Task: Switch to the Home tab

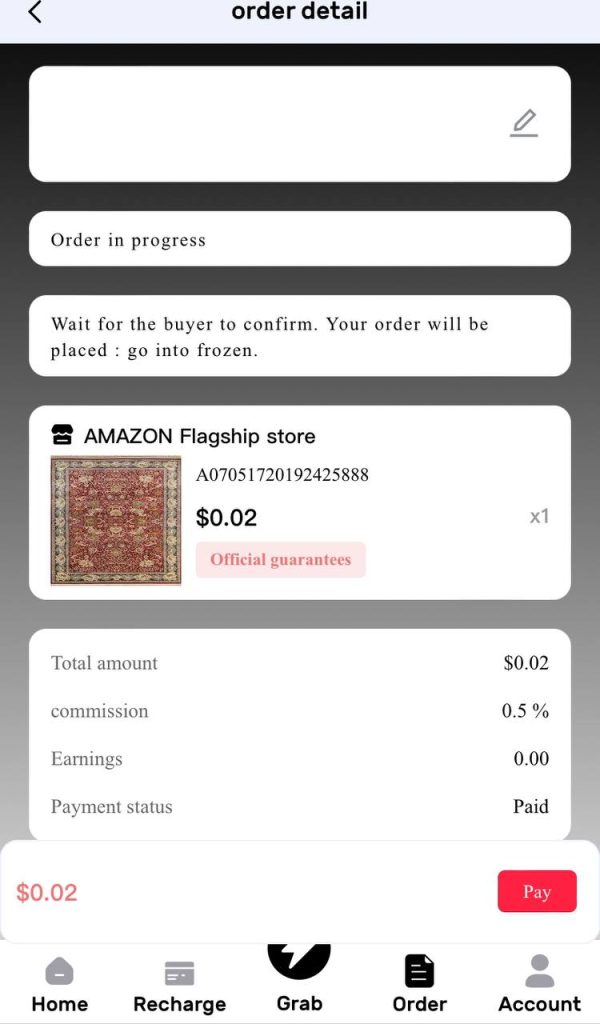Action: coord(60,985)
